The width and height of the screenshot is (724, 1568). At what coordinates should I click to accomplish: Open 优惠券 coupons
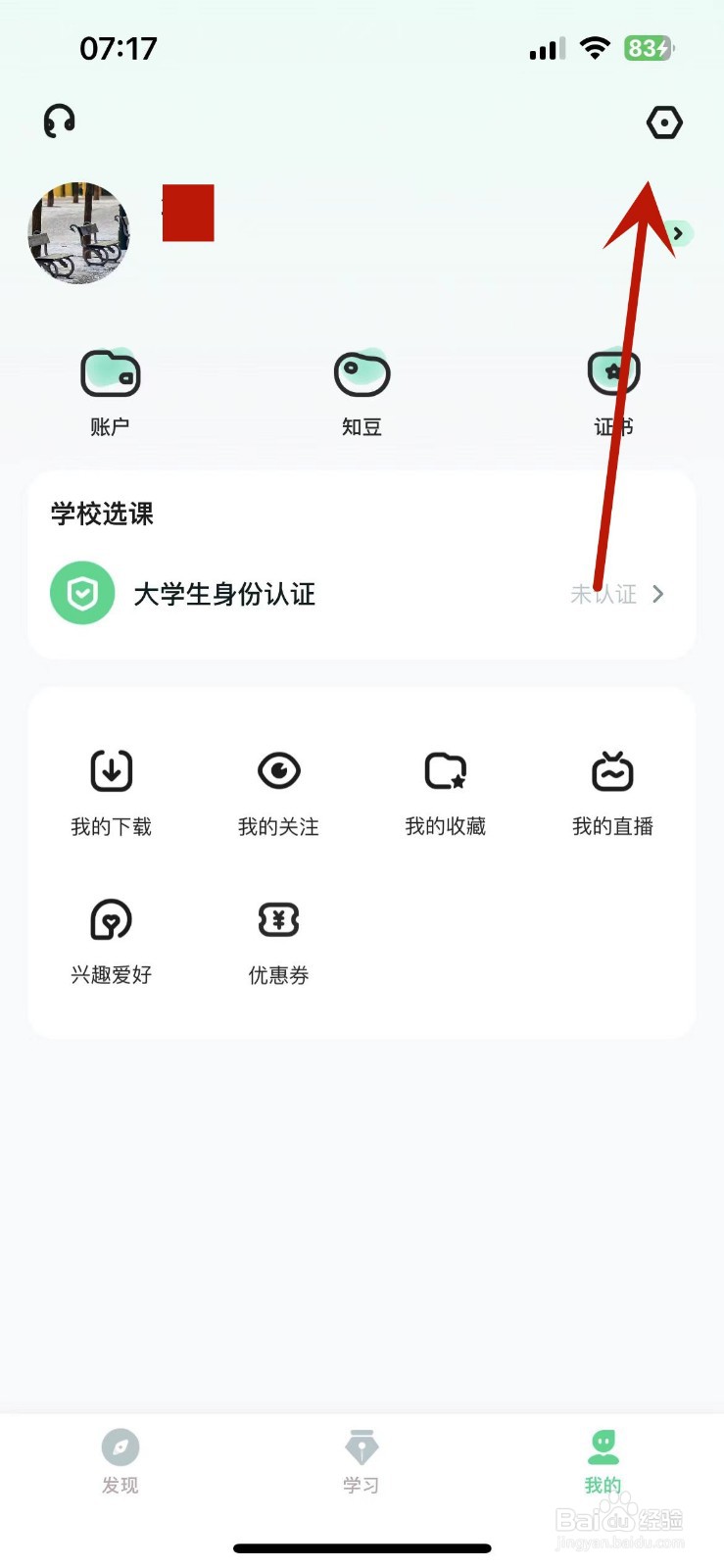277,936
